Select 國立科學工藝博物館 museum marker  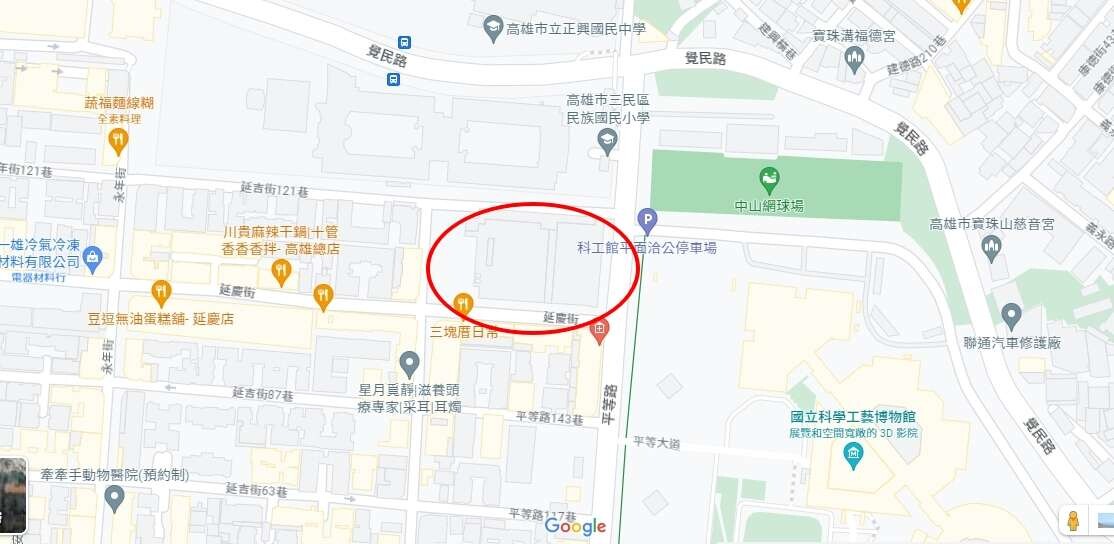click(x=853, y=456)
